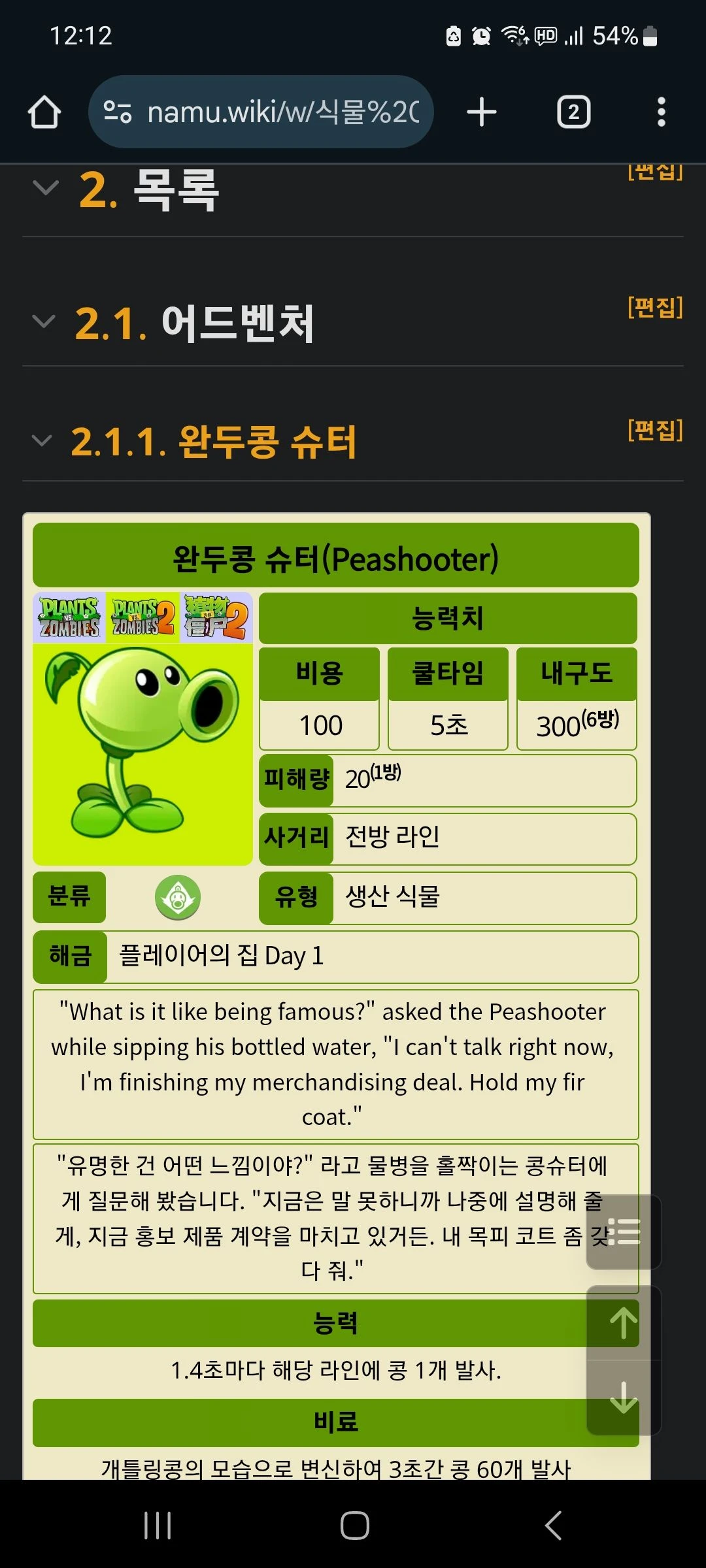Open the 편집 link for 2.1.1. 완두콩 슈터
The width and height of the screenshot is (706, 1568).
click(x=655, y=430)
